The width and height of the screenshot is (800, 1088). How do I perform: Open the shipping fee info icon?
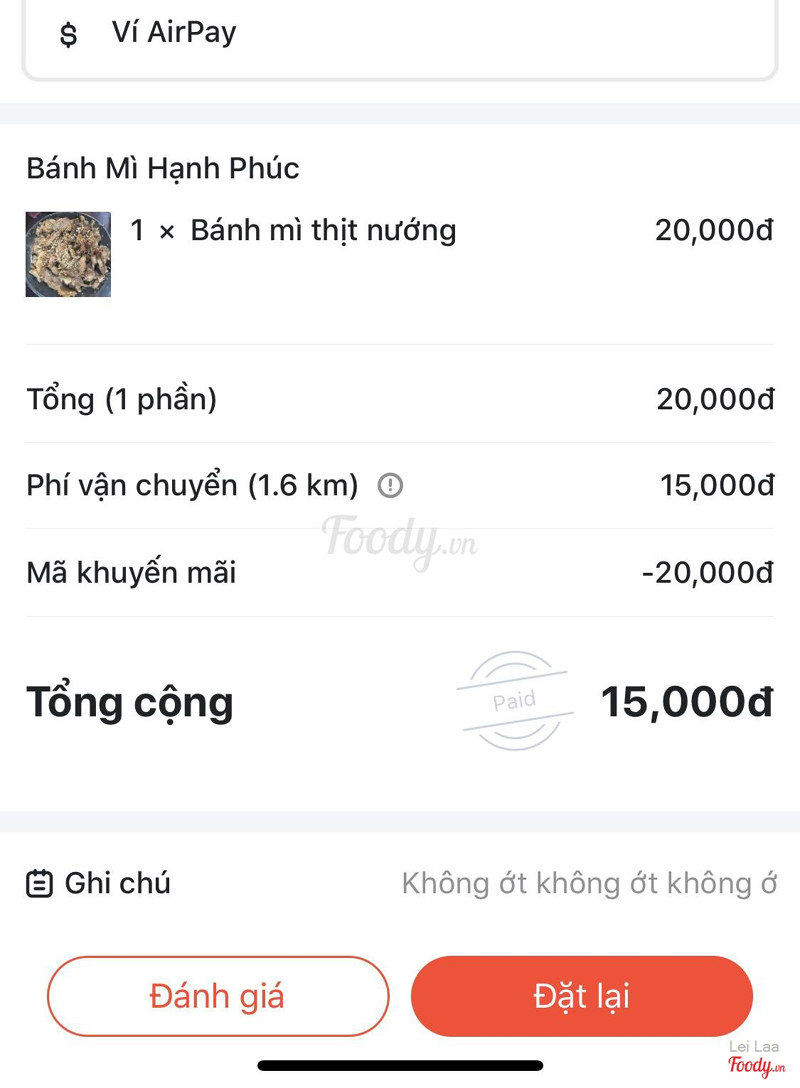coord(390,486)
